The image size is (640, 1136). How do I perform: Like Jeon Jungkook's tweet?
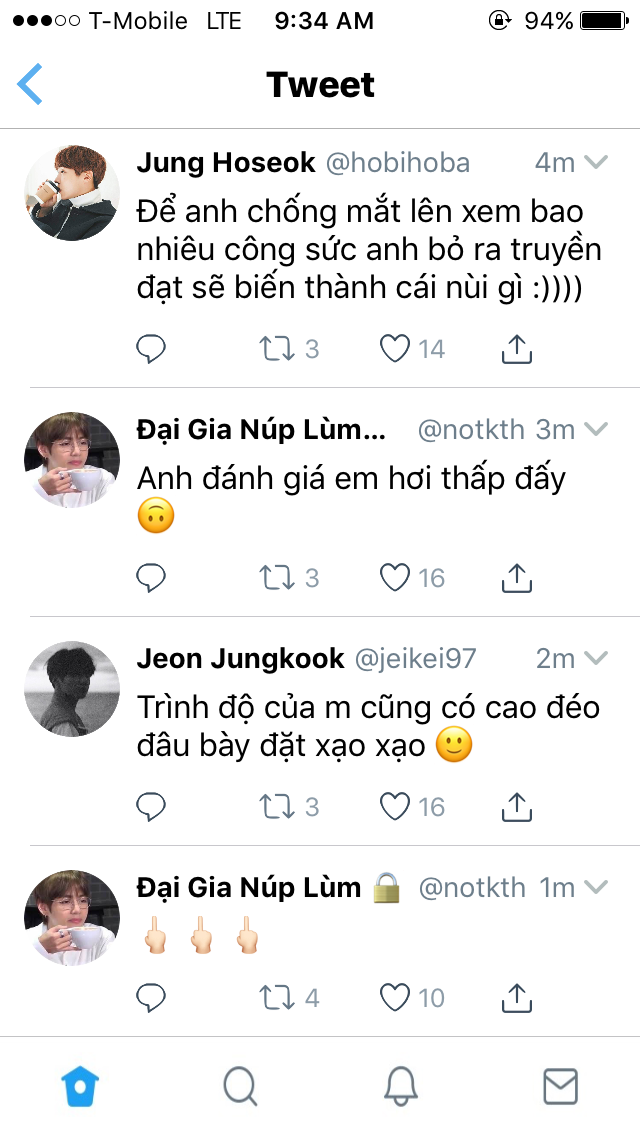[x=396, y=806]
